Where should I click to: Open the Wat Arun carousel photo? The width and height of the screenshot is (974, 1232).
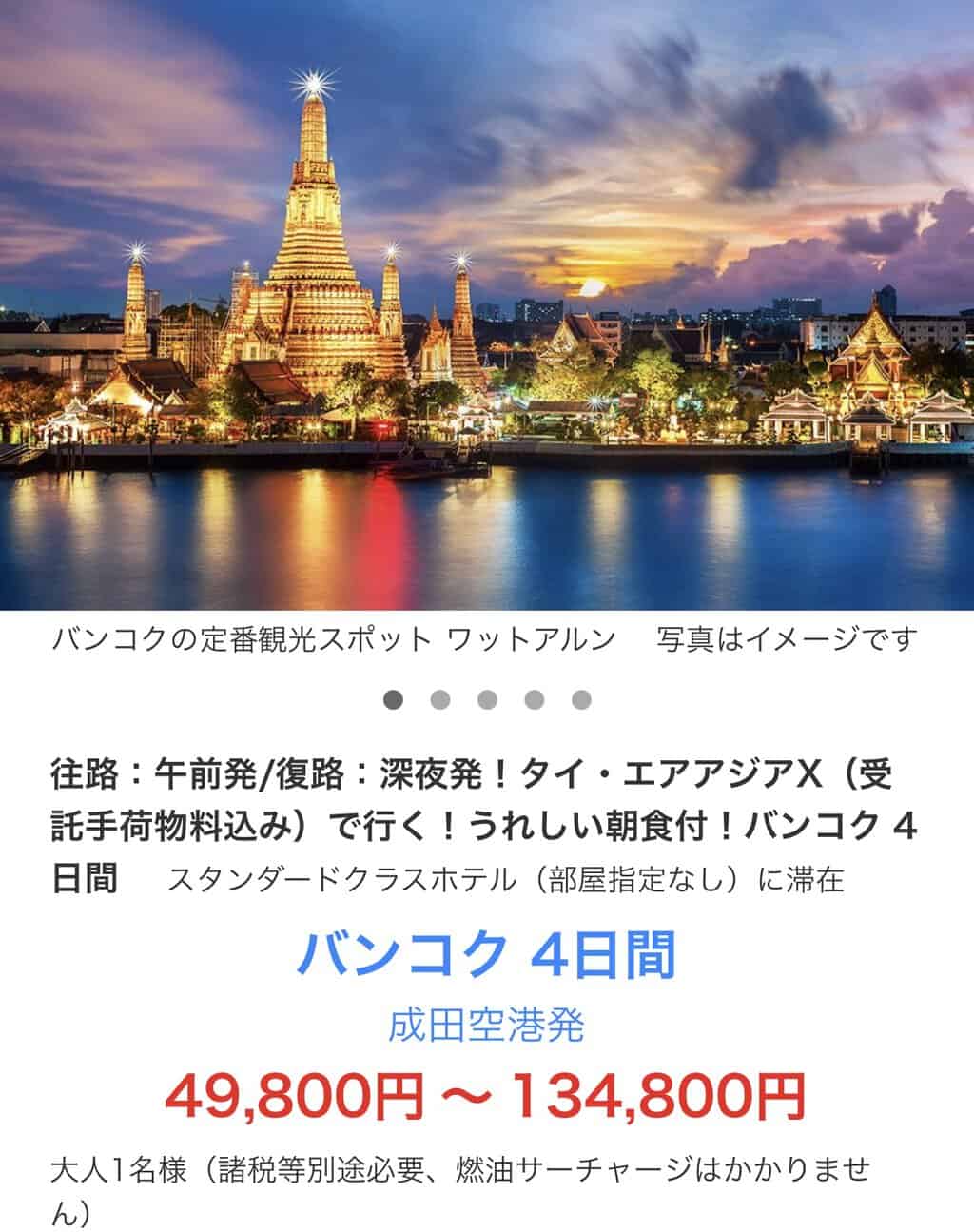tap(487, 304)
